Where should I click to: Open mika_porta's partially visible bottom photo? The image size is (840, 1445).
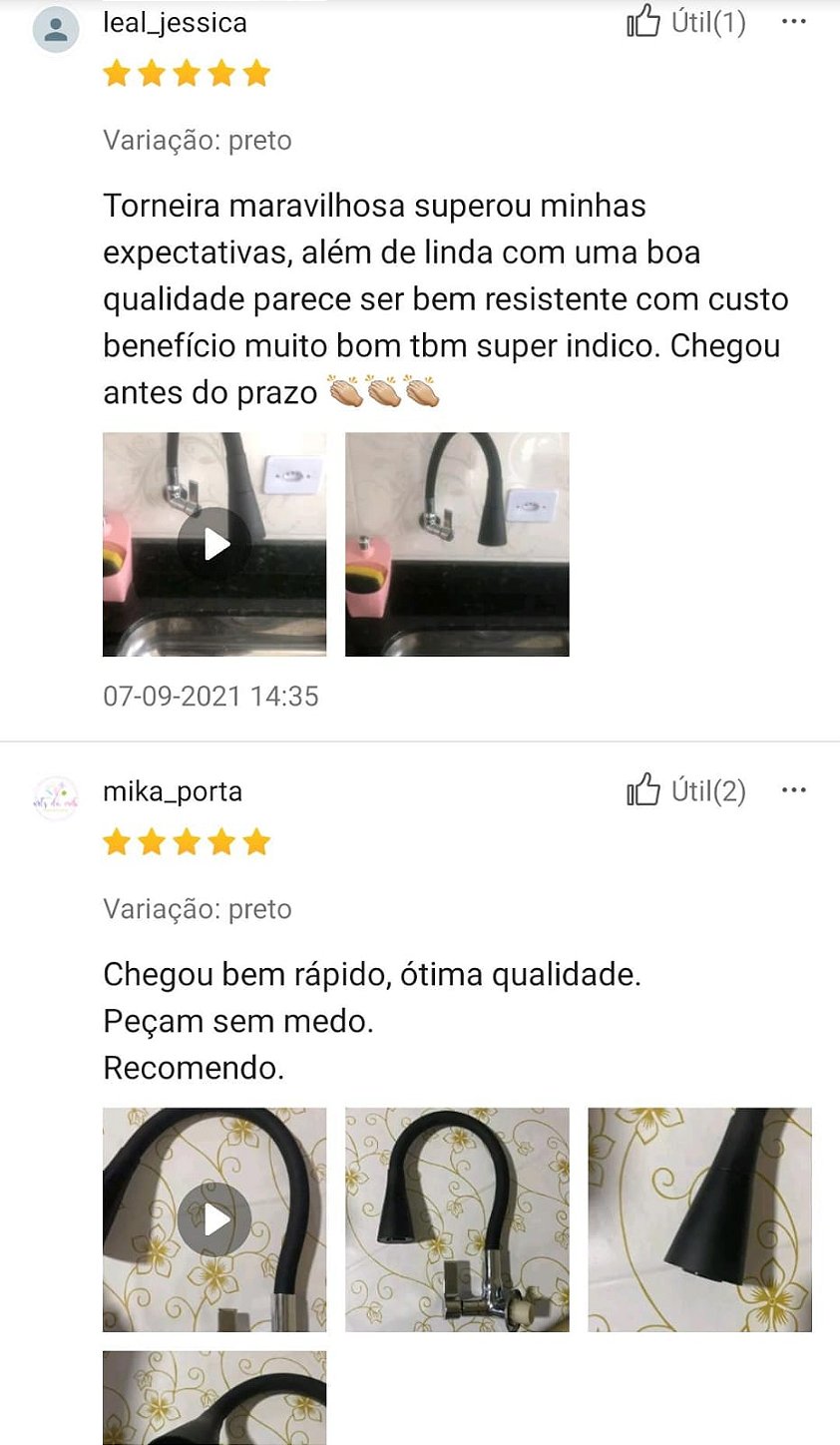[214, 1397]
